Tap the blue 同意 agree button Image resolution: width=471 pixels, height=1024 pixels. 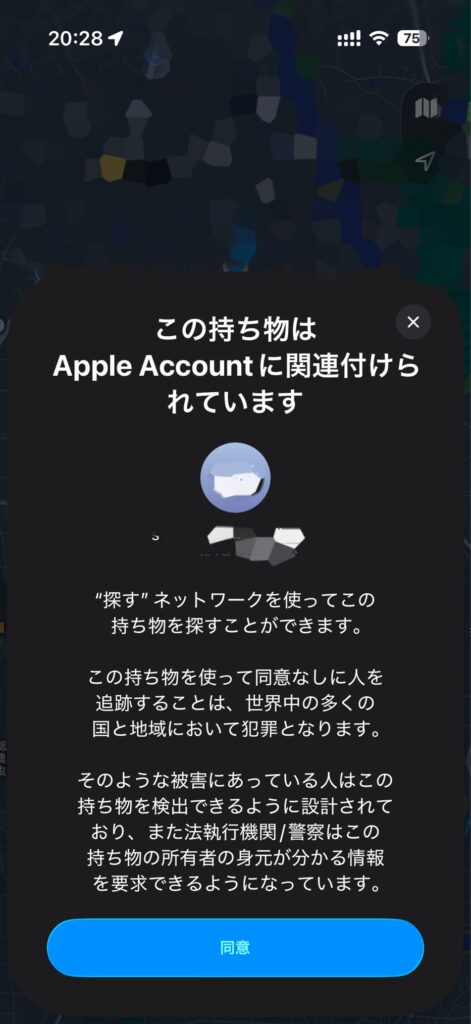click(235, 948)
